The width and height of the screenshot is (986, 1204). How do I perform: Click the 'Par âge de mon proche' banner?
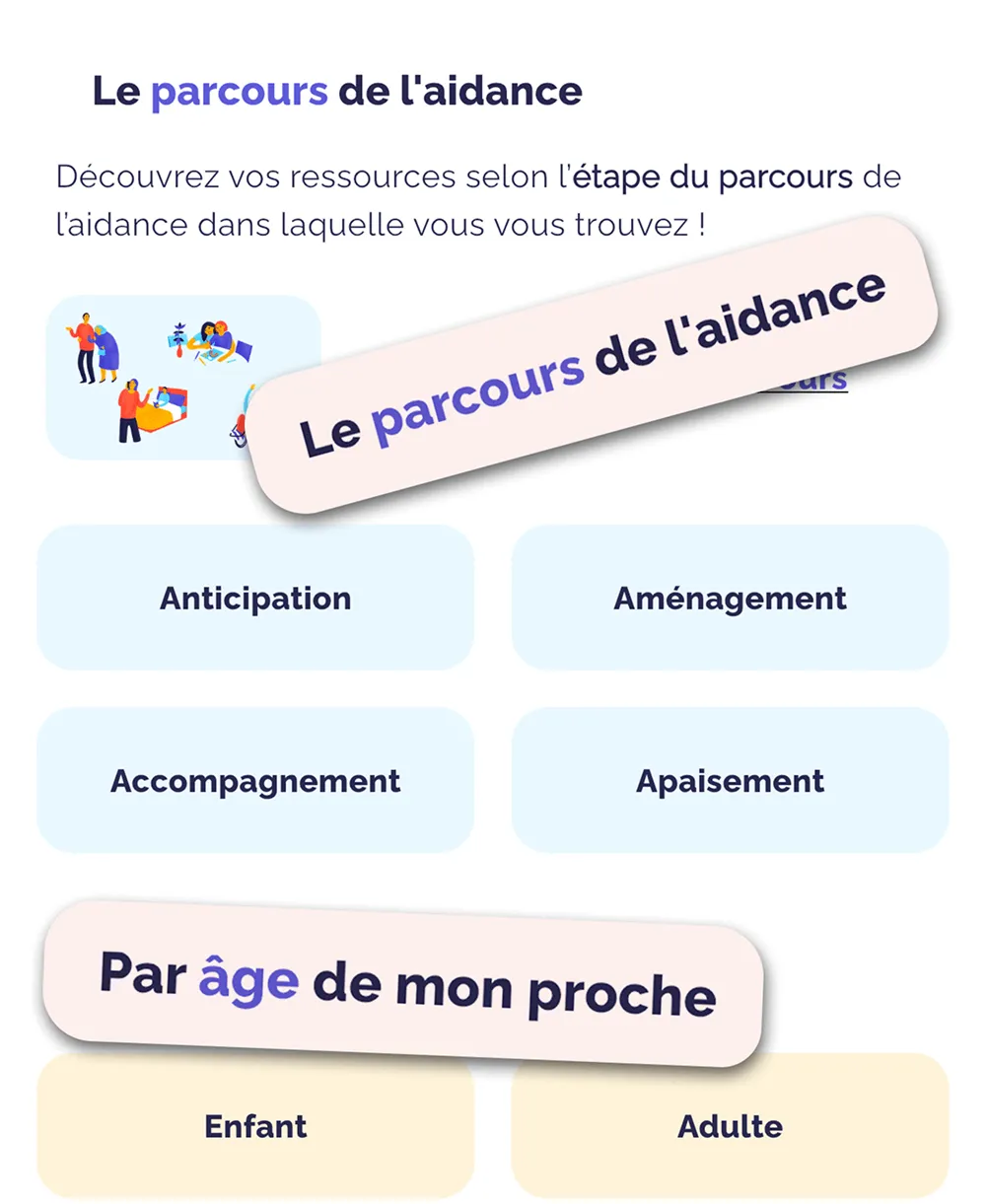[x=404, y=981]
